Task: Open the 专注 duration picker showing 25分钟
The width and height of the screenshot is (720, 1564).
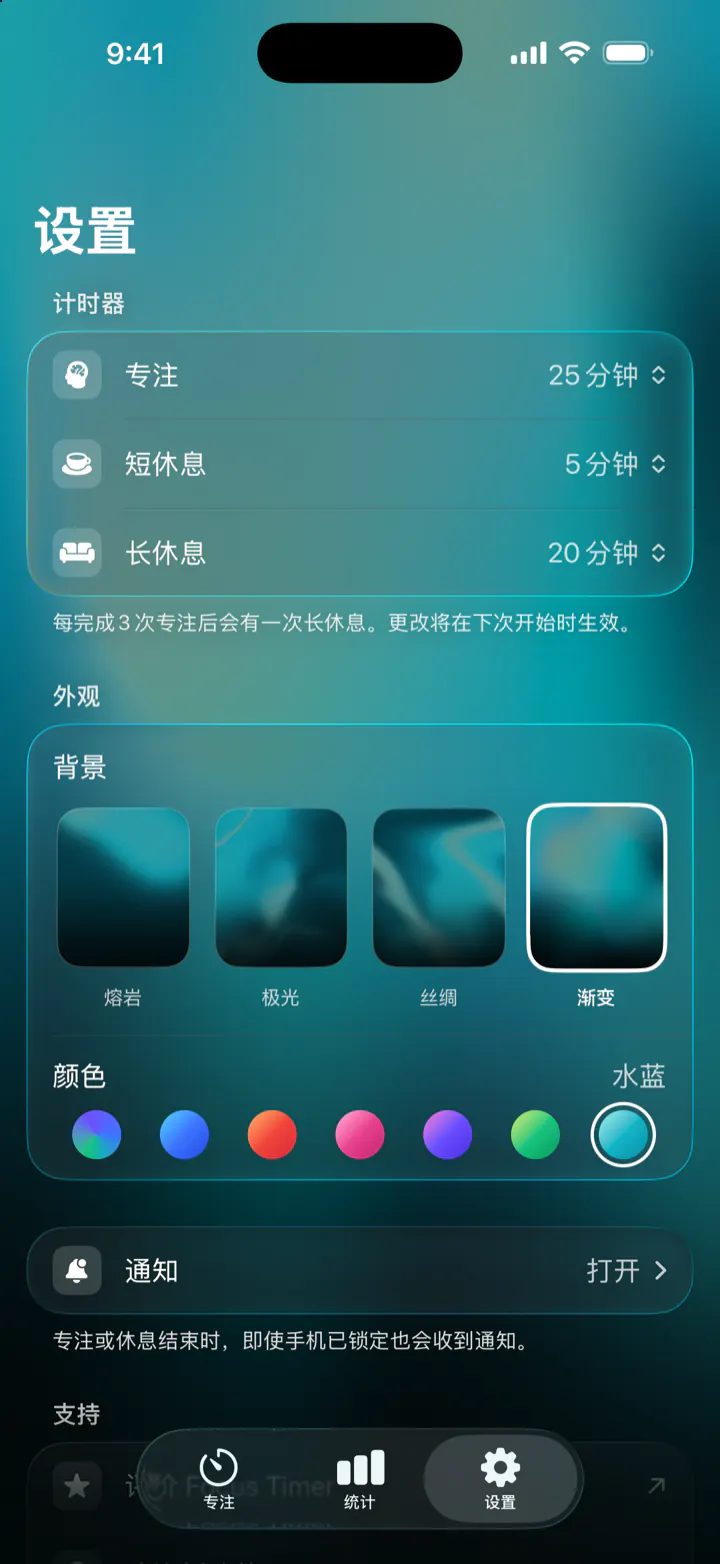Action: click(x=607, y=375)
